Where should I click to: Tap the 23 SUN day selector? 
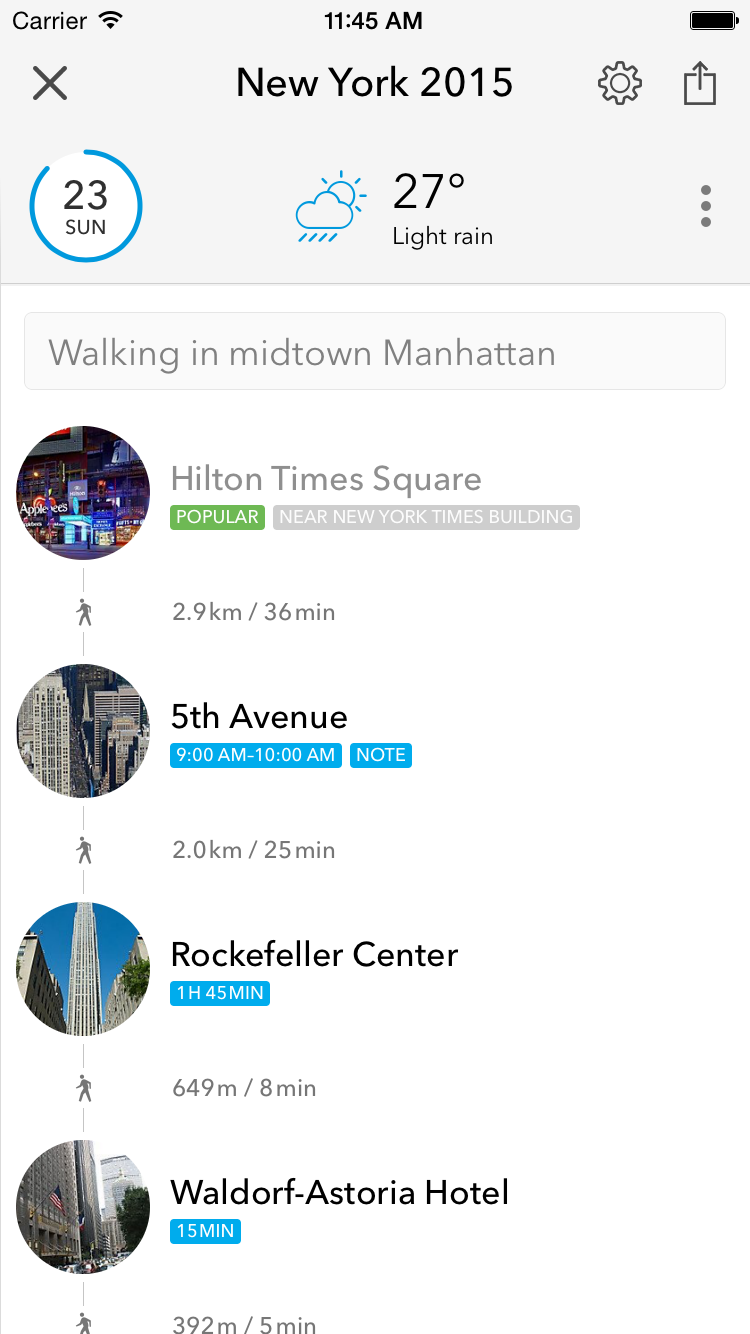[86, 206]
